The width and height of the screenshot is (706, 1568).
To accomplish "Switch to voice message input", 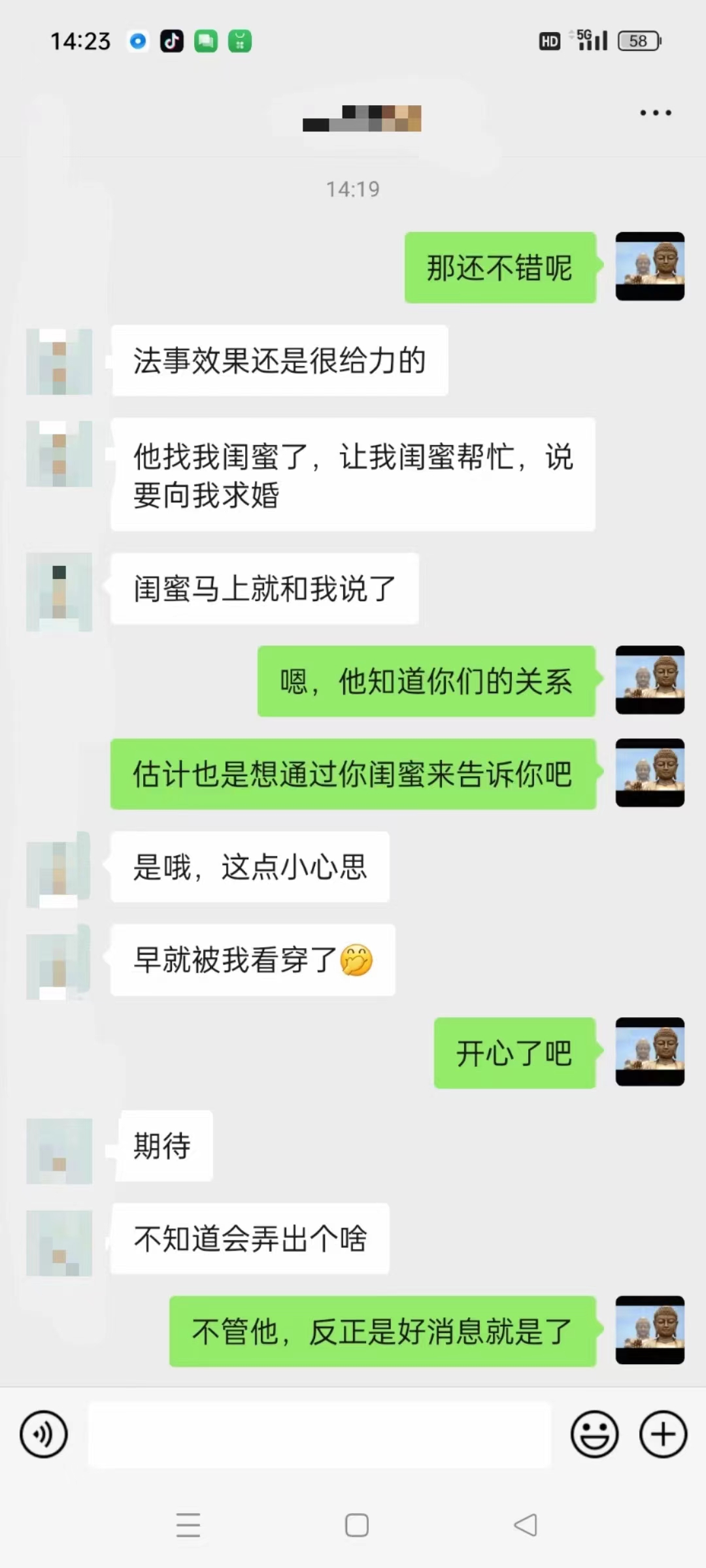I will pos(44,1434).
